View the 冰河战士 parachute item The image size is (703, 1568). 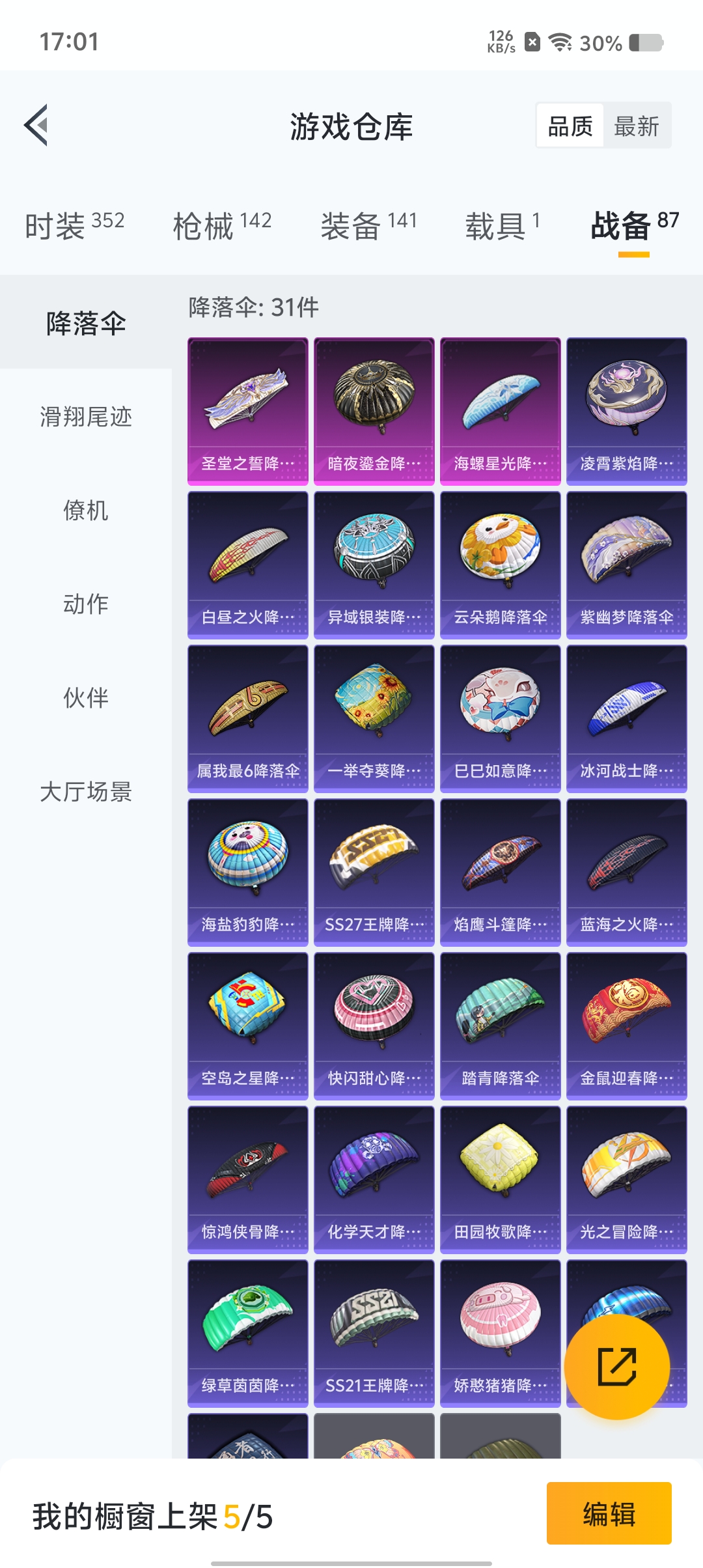(x=627, y=718)
